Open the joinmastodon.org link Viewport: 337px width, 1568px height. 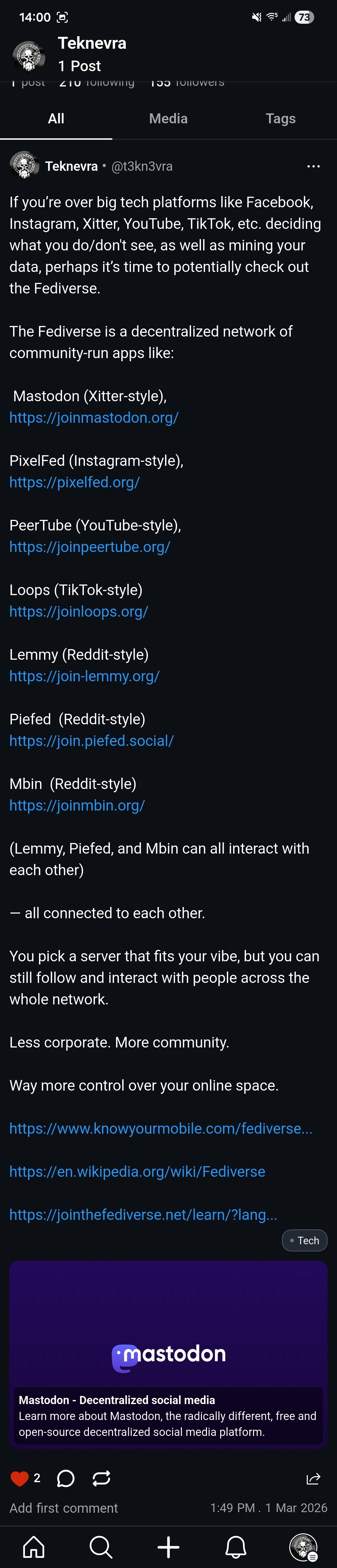(x=94, y=417)
